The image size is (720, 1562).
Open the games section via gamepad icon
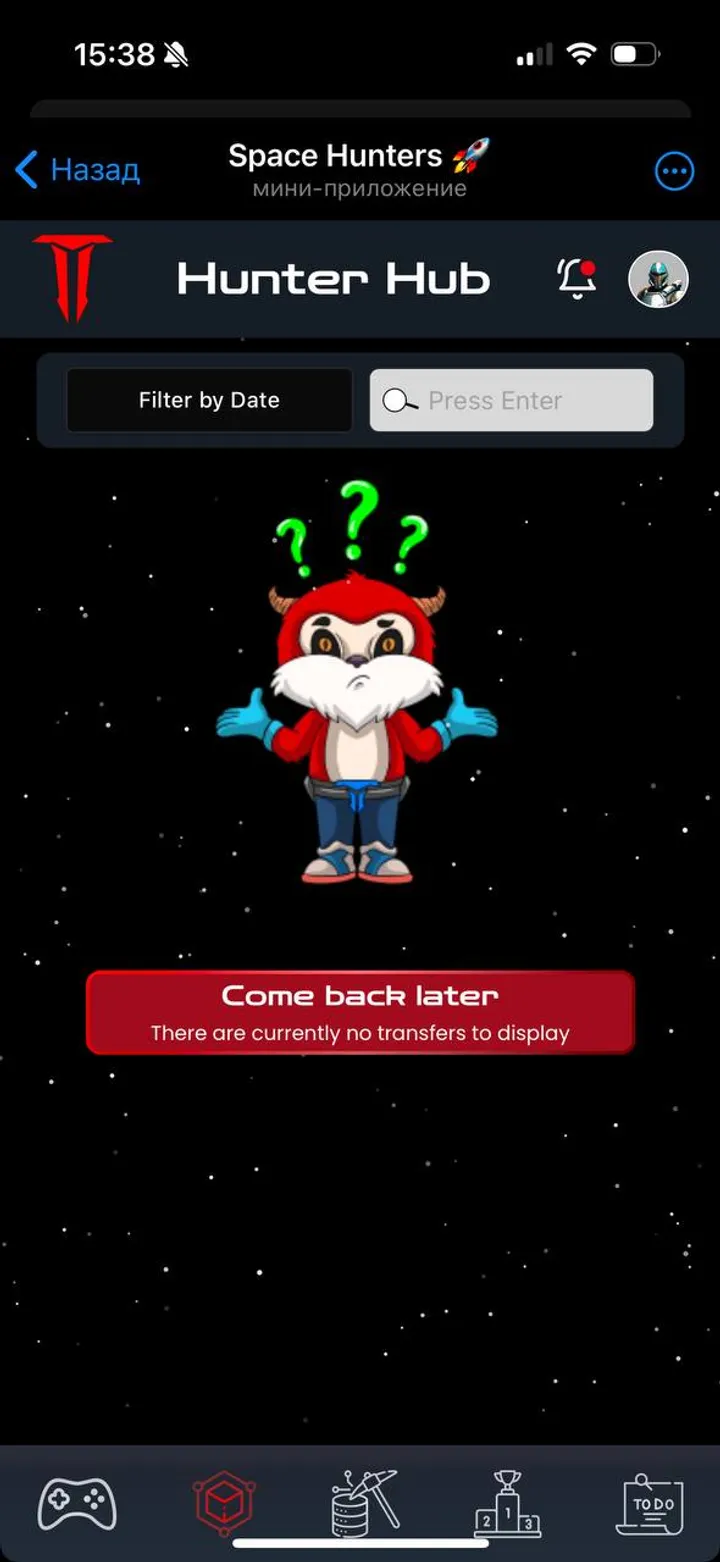pos(79,1502)
